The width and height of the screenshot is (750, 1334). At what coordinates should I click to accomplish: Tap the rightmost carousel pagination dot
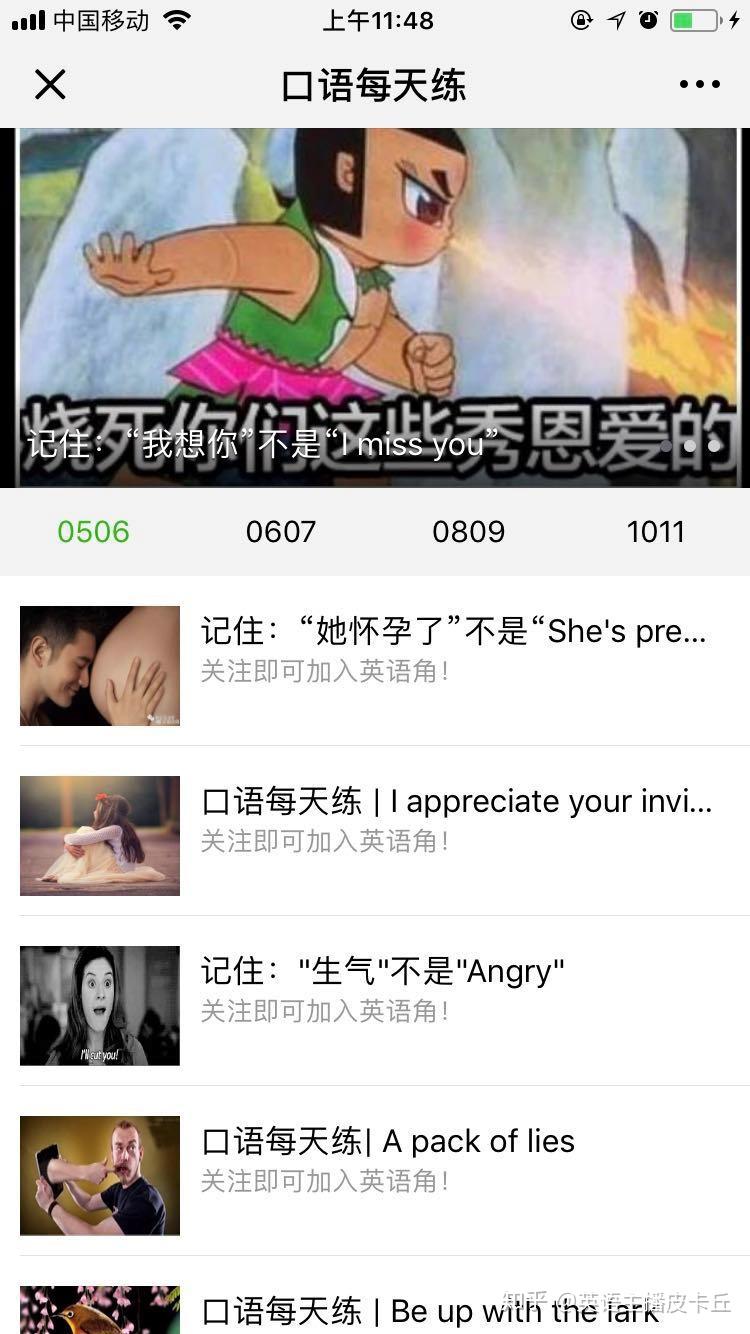(714, 447)
